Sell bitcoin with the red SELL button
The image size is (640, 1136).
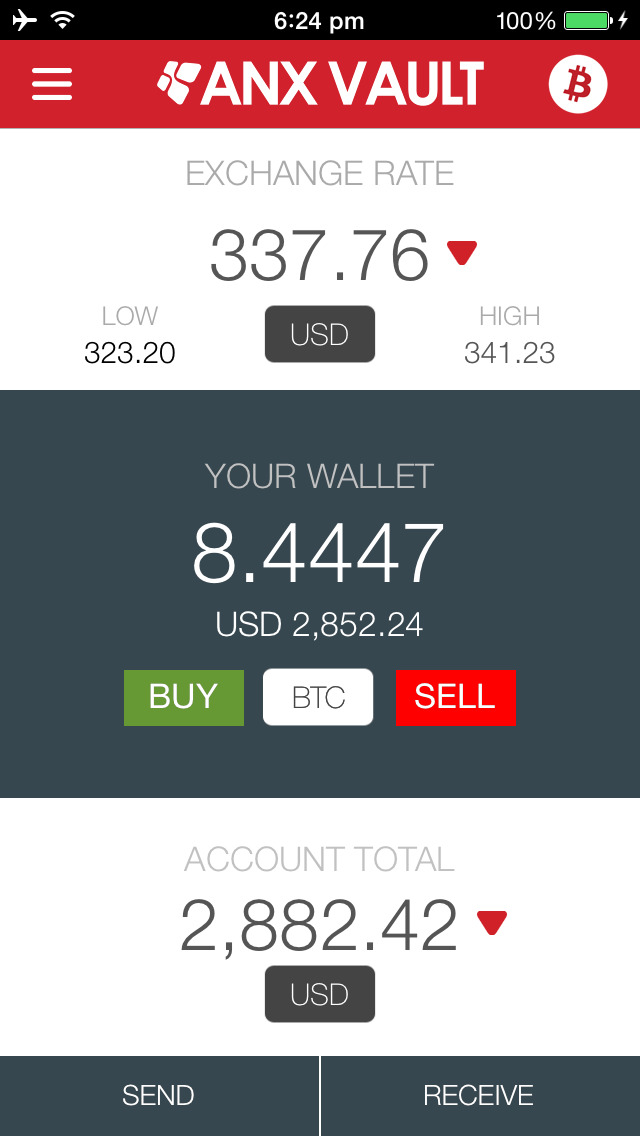point(455,697)
